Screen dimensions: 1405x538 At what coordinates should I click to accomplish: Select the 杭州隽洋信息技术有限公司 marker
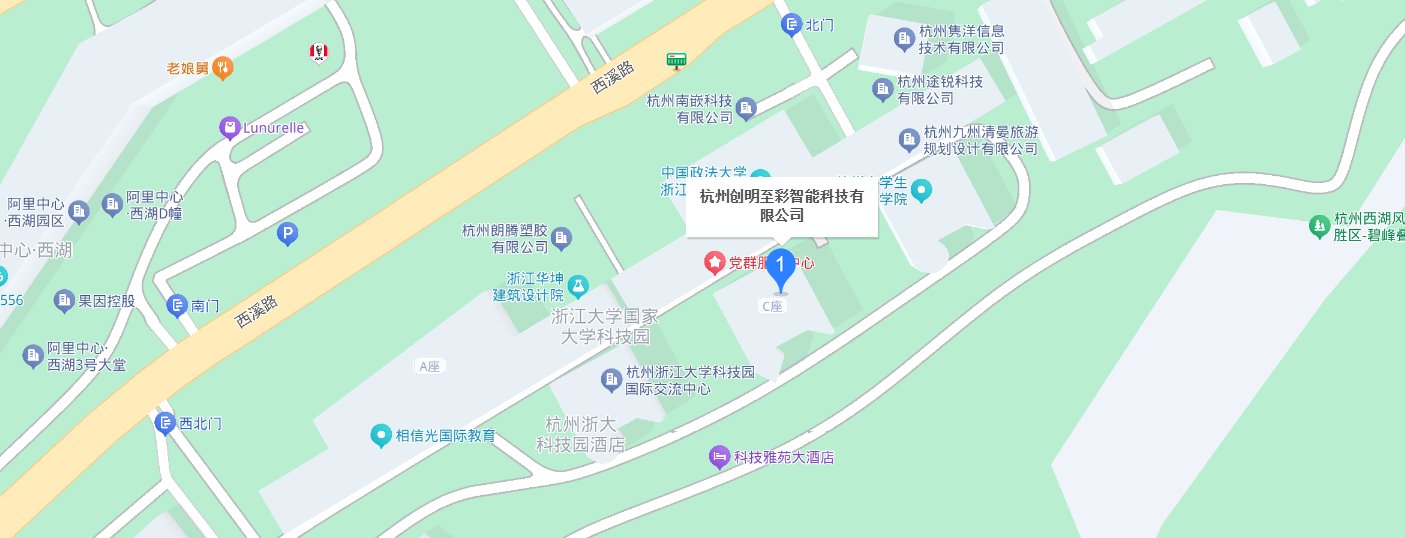point(904,39)
